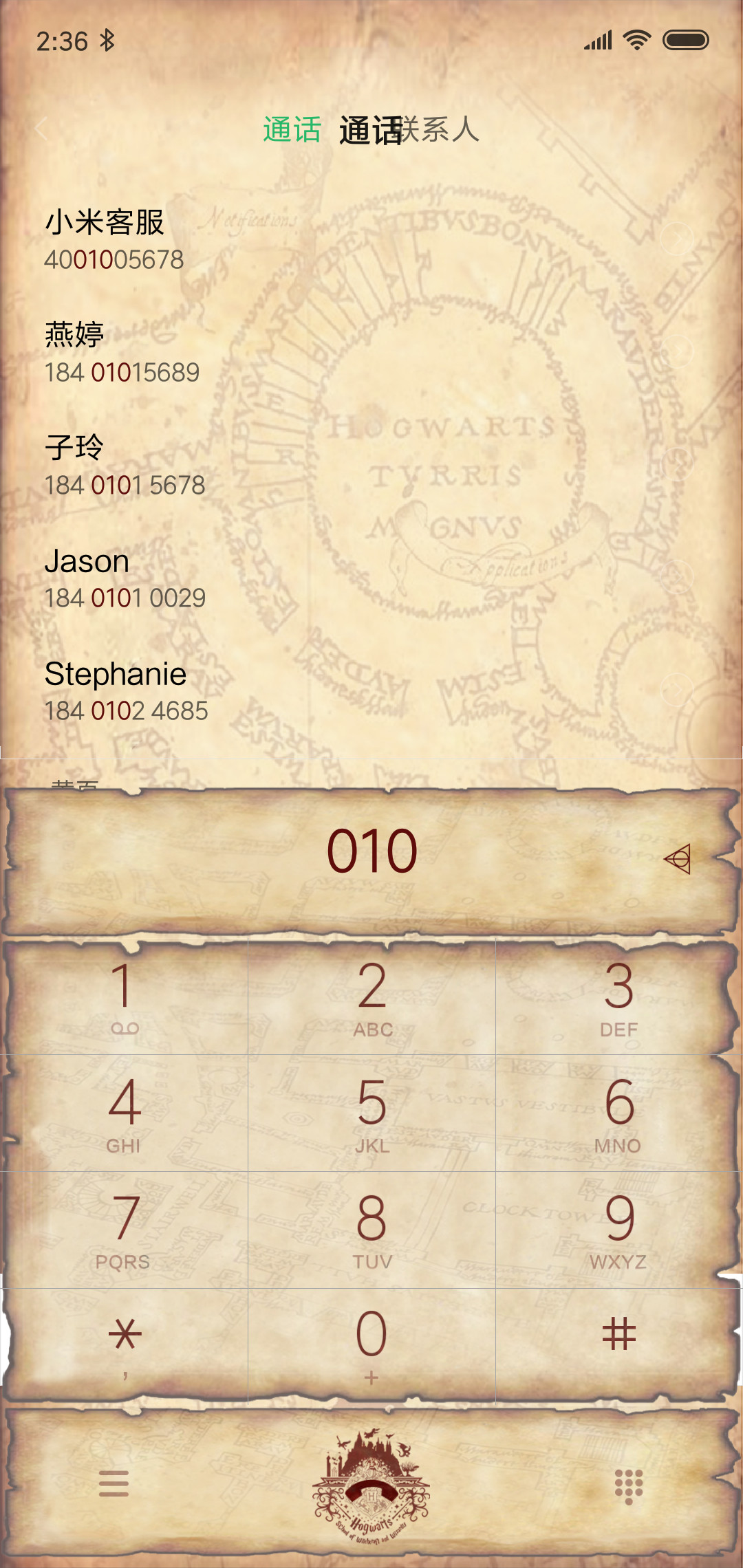Go back with the top-left arrow
This screenshot has width=743, height=1568.
click(42, 129)
